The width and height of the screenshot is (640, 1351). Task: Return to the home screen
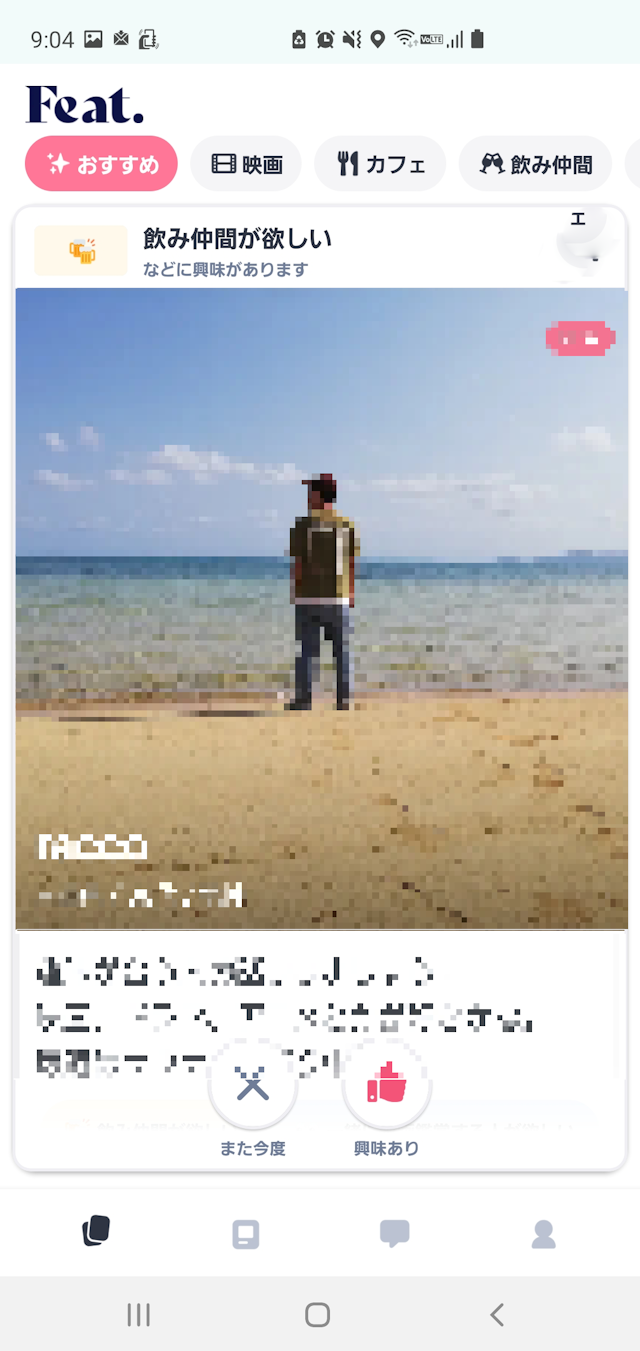click(318, 1315)
